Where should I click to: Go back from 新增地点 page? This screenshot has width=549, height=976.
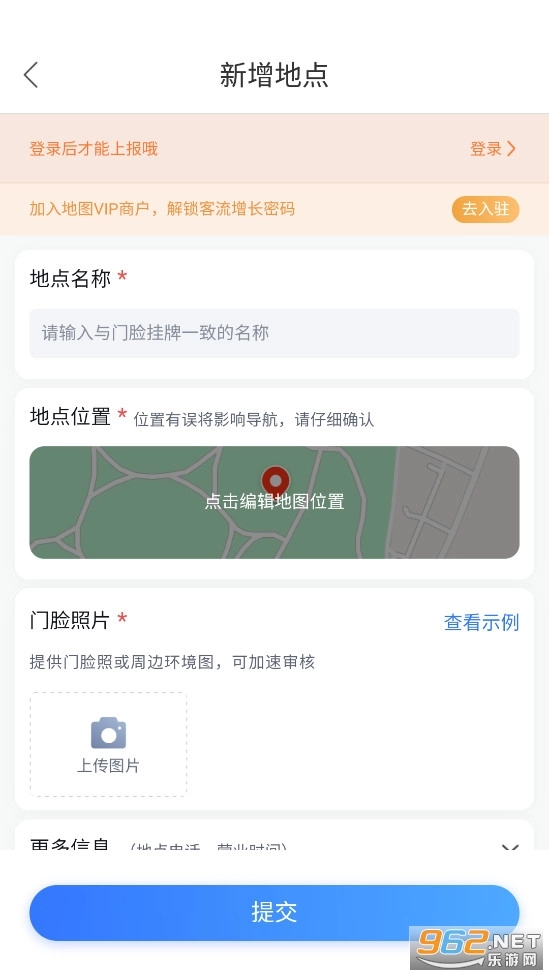[x=31, y=75]
